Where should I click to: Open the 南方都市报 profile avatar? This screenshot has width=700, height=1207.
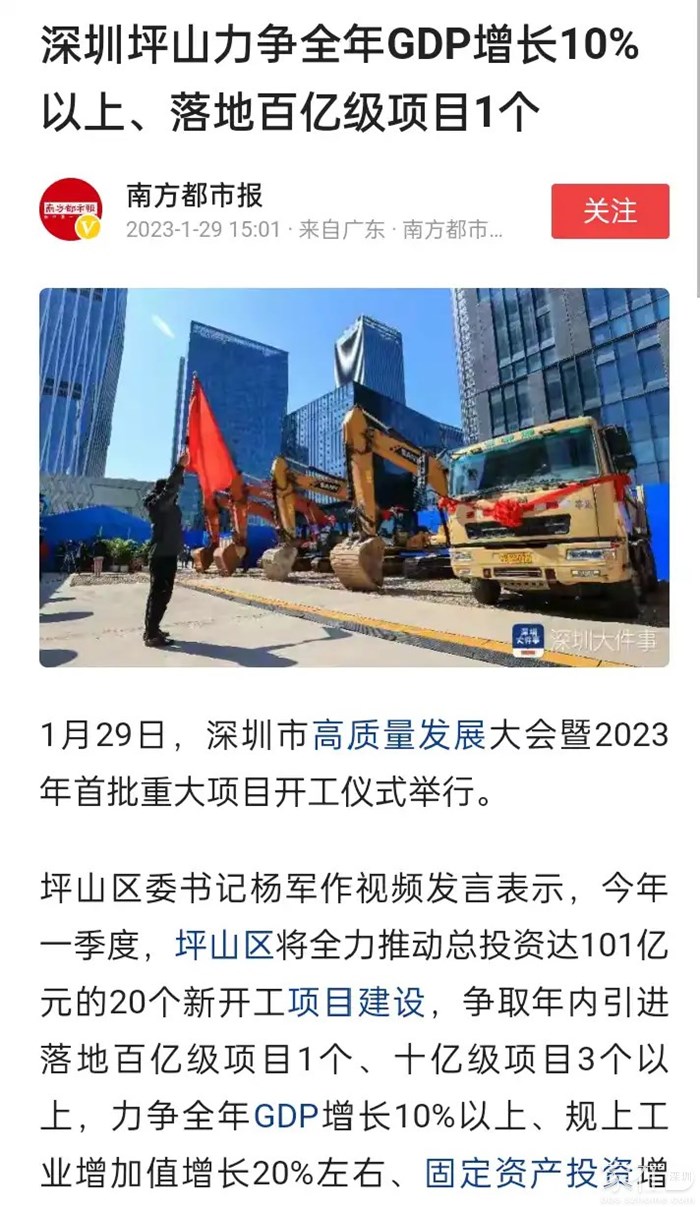70,210
